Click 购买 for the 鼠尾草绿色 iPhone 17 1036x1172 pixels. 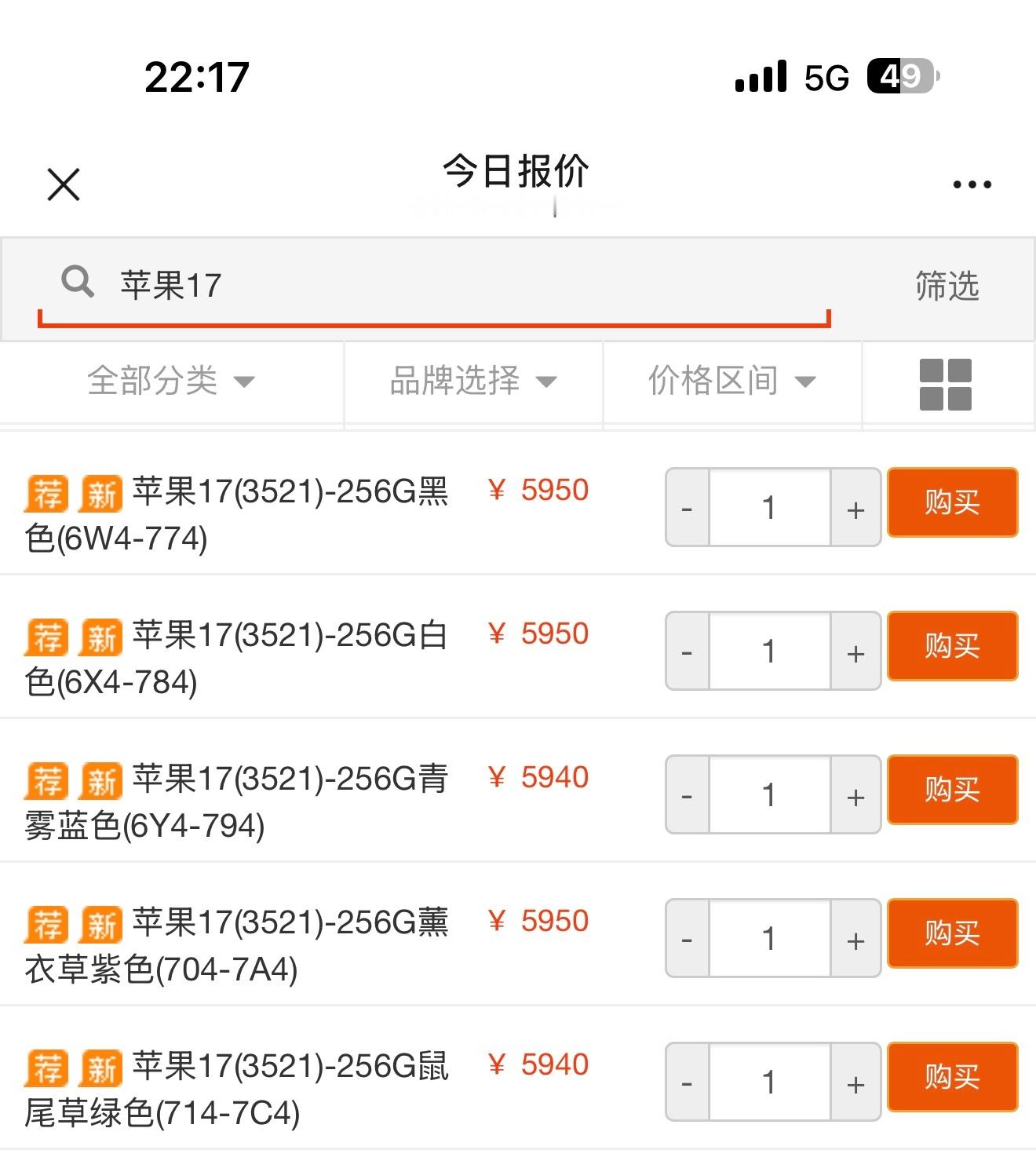pyautogui.click(x=952, y=1076)
